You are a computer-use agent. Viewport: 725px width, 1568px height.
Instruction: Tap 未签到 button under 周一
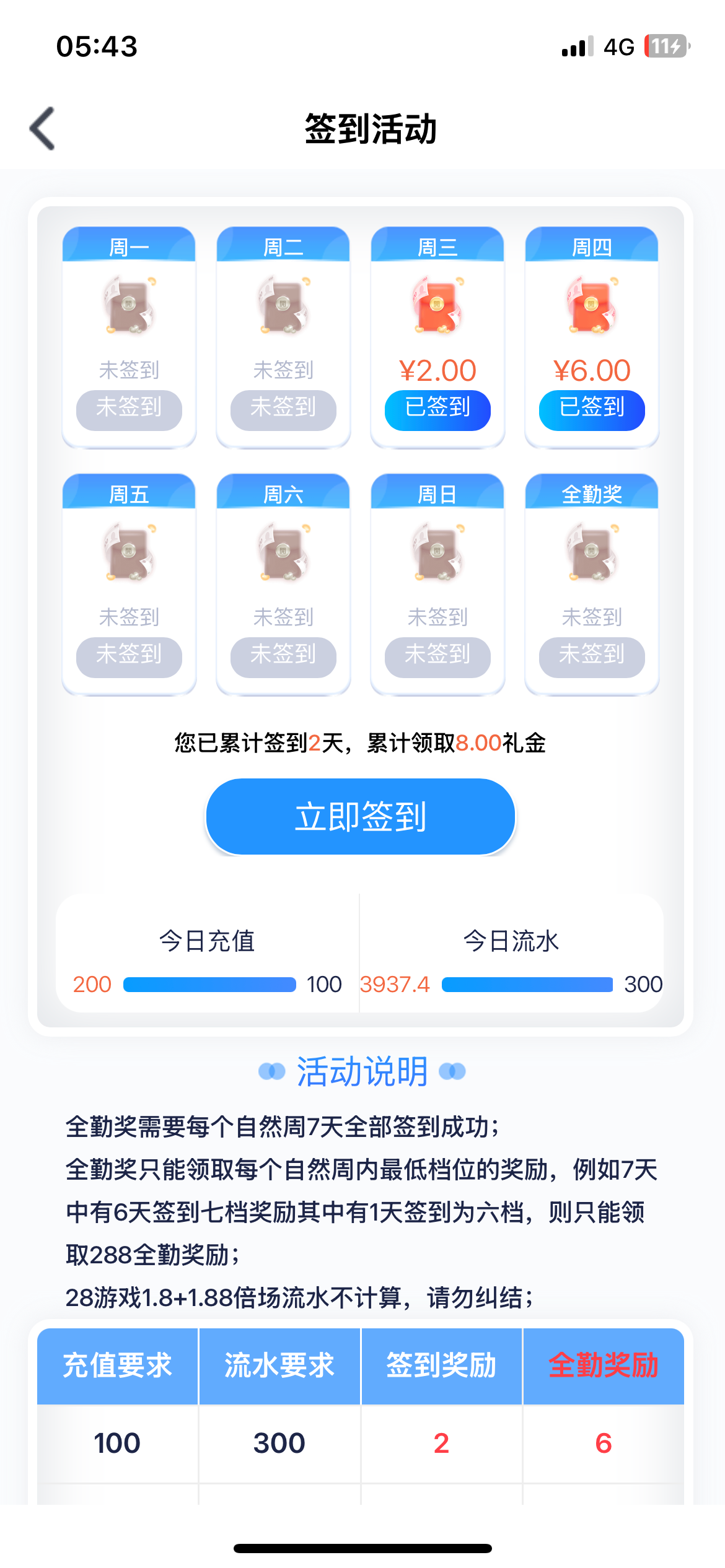point(129,409)
